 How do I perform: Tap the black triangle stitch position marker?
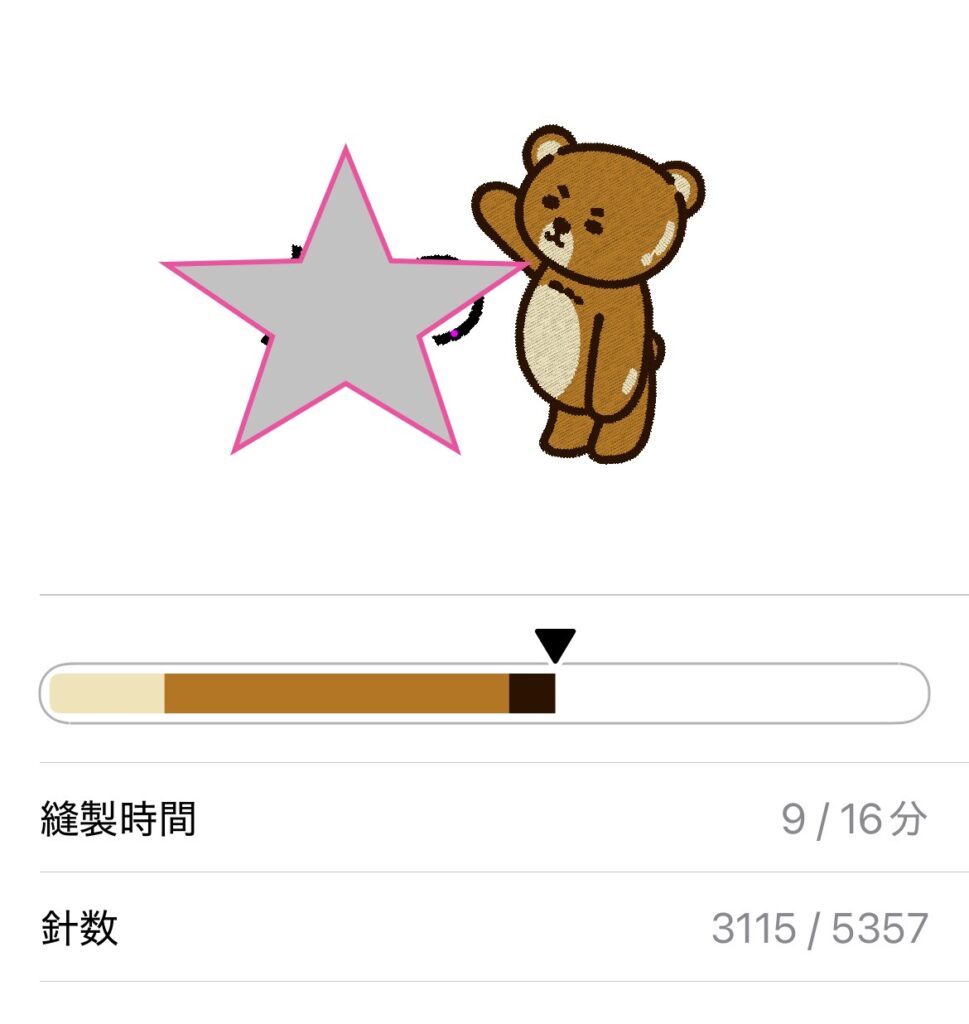[555, 644]
